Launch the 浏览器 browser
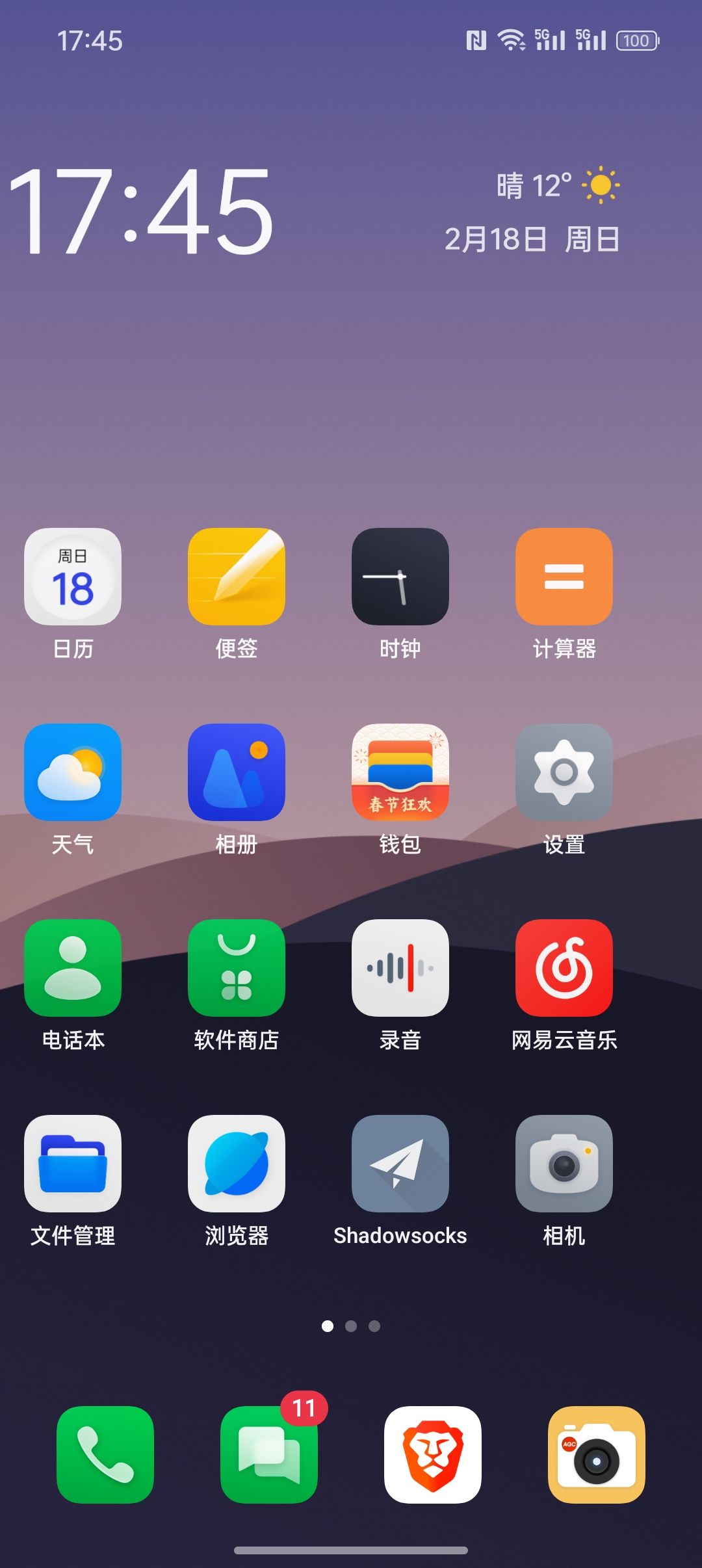The image size is (702, 1568). [x=237, y=1164]
